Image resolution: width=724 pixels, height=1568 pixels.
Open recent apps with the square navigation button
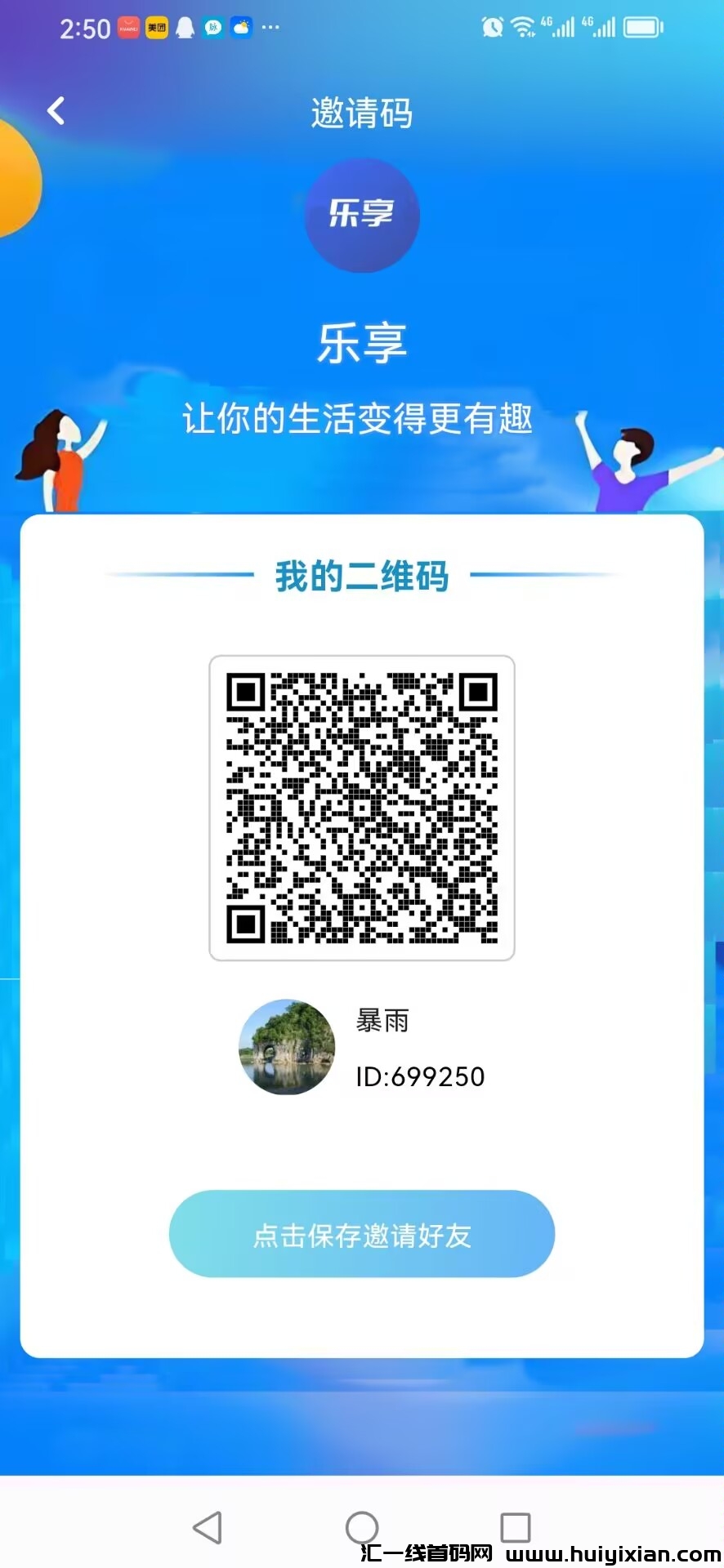coord(515,1526)
